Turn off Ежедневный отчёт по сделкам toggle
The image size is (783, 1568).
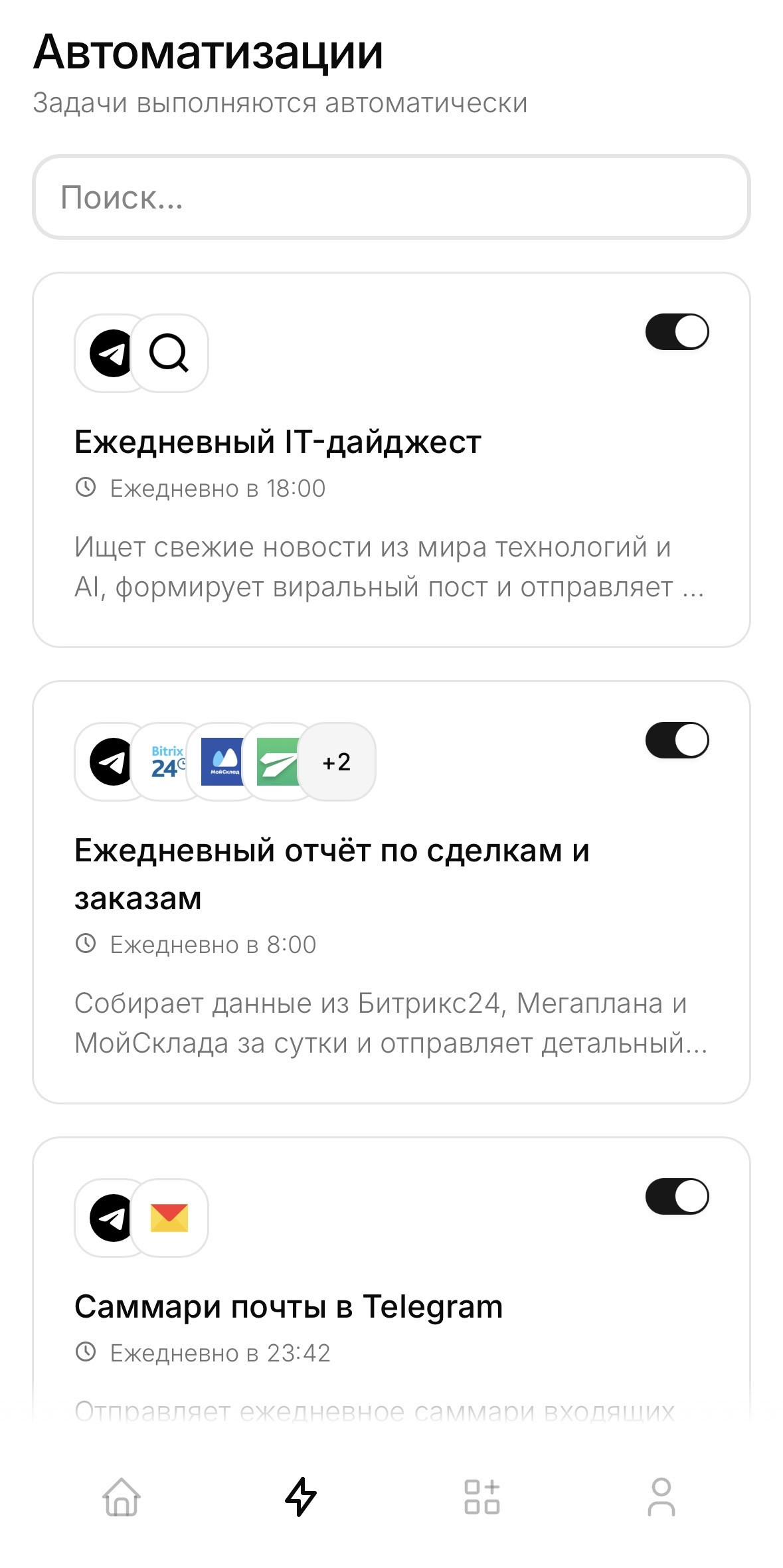677,740
